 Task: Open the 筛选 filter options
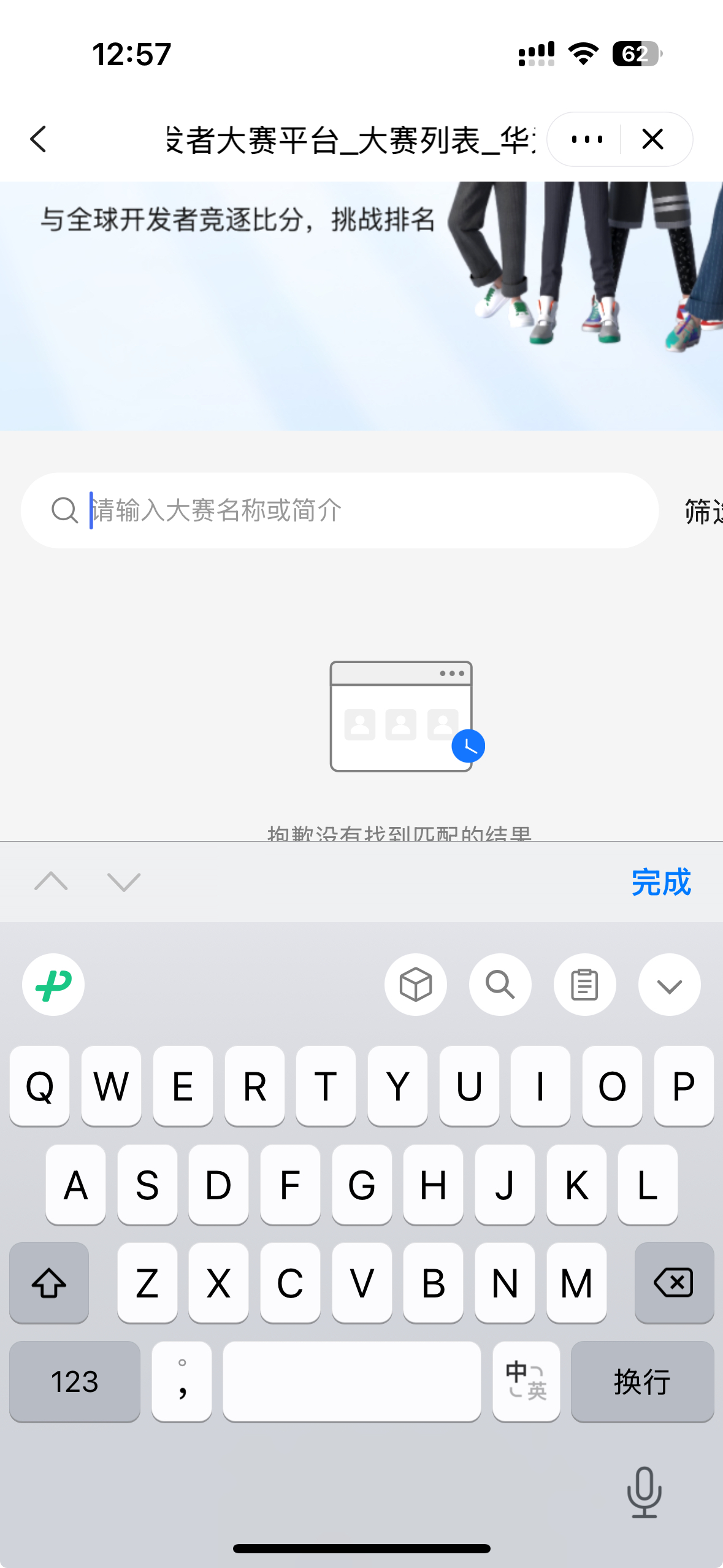pos(703,511)
